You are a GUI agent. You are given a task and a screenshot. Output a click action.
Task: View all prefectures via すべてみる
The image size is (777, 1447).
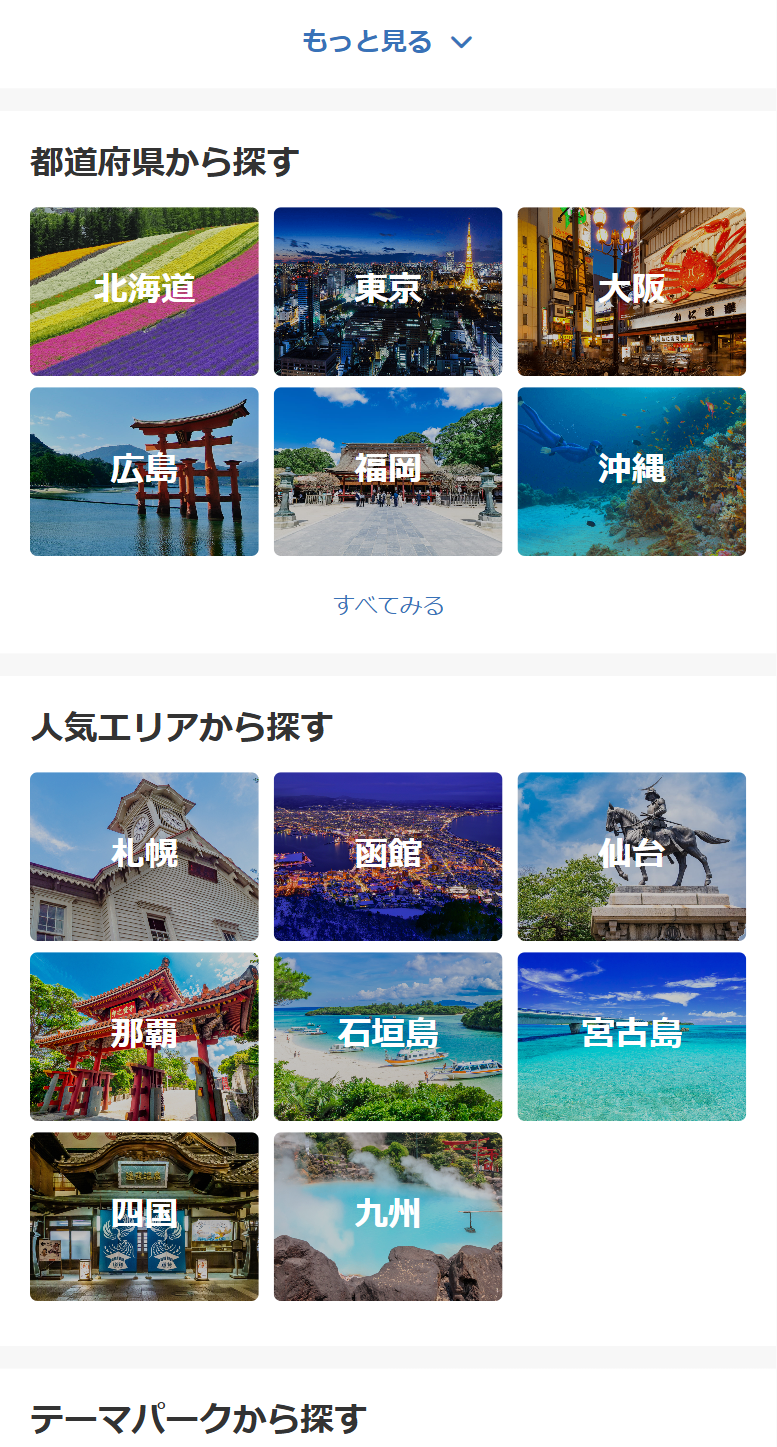click(x=388, y=605)
